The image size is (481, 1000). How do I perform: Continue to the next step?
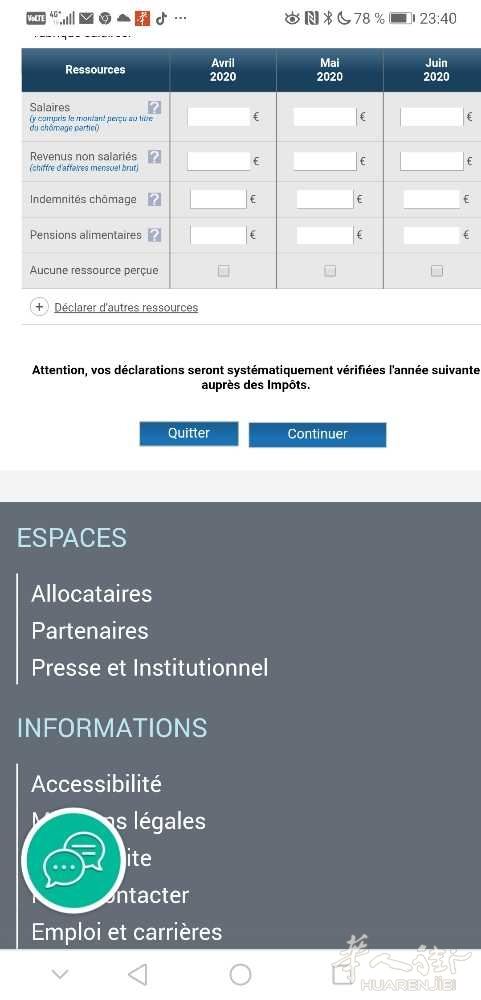click(x=317, y=434)
